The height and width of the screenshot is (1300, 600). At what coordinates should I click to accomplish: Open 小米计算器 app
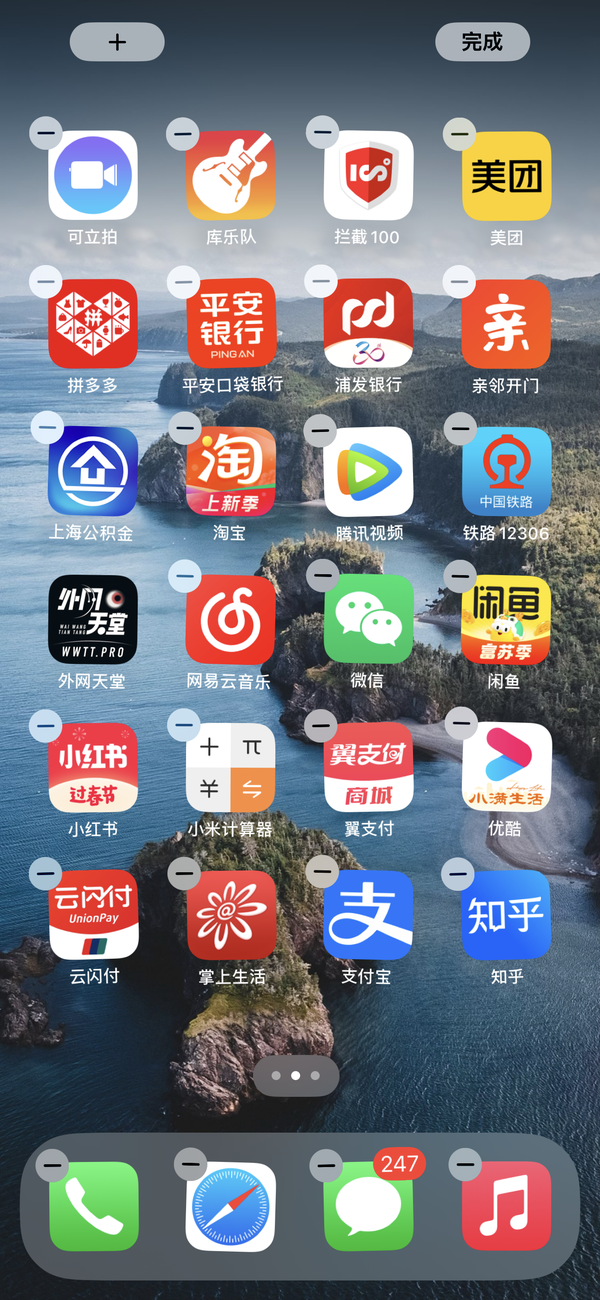231,767
